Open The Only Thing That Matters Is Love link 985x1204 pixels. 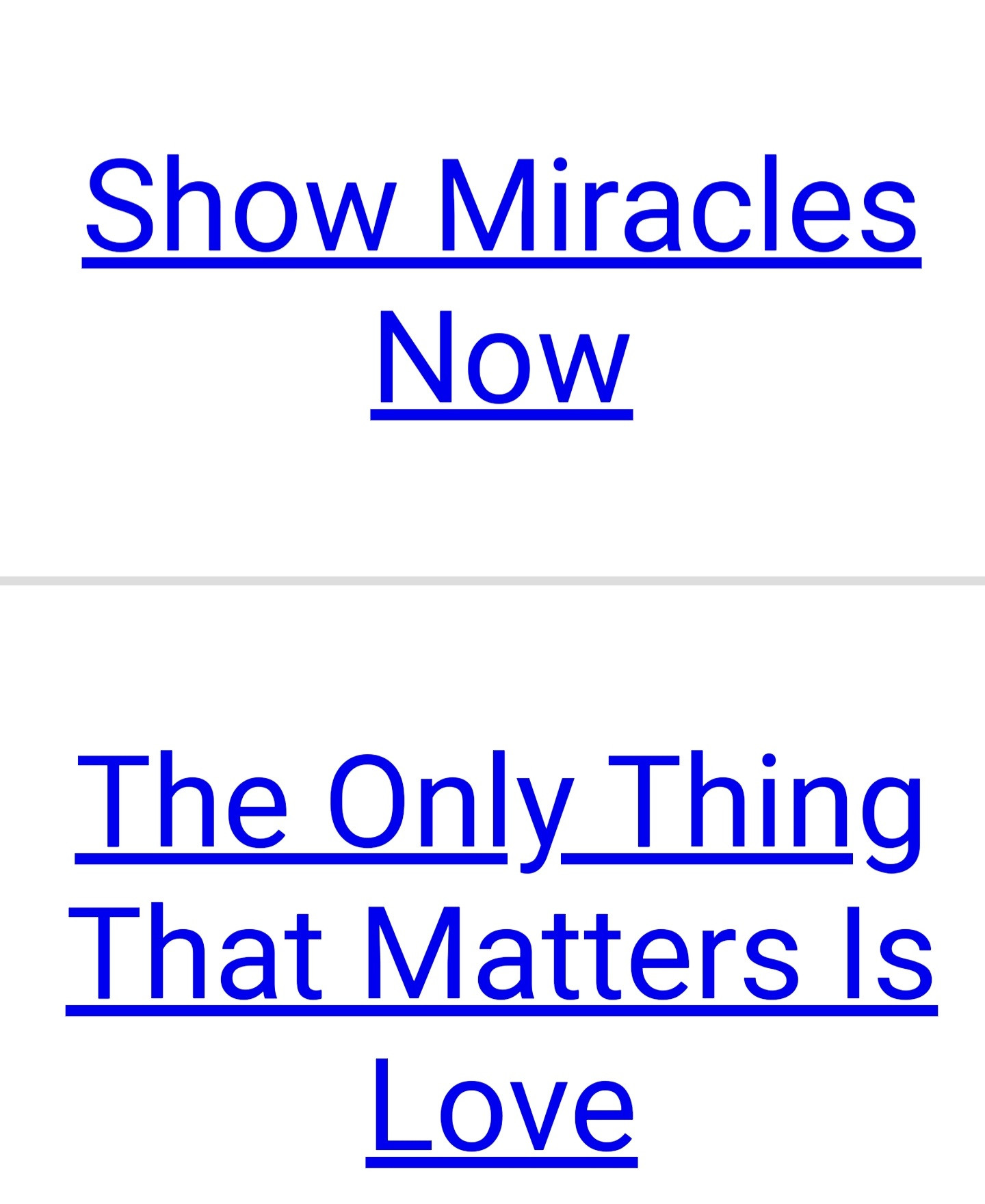click(x=501, y=953)
